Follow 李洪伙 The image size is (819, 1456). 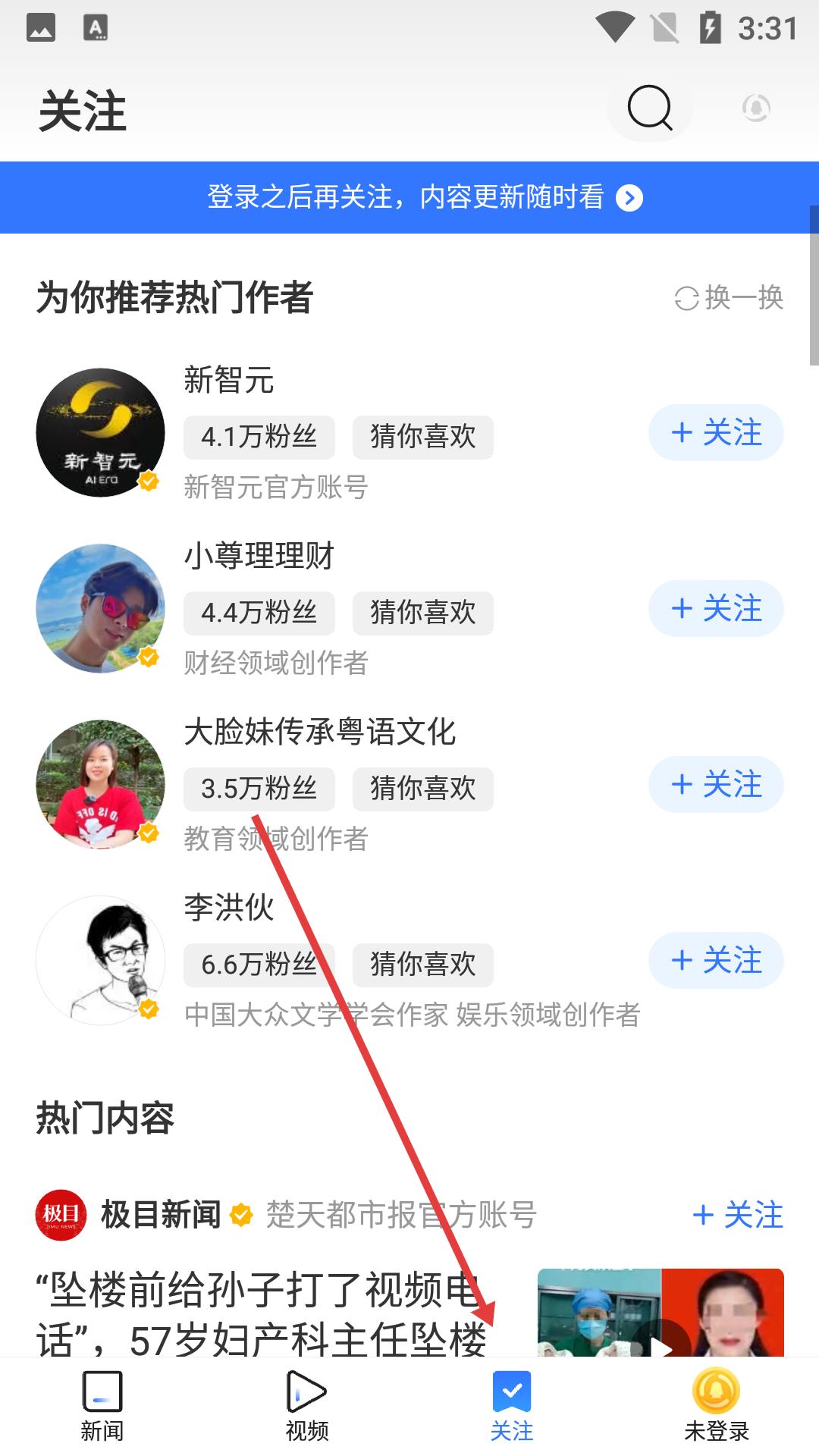pyautogui.click(x=716, y=961)
